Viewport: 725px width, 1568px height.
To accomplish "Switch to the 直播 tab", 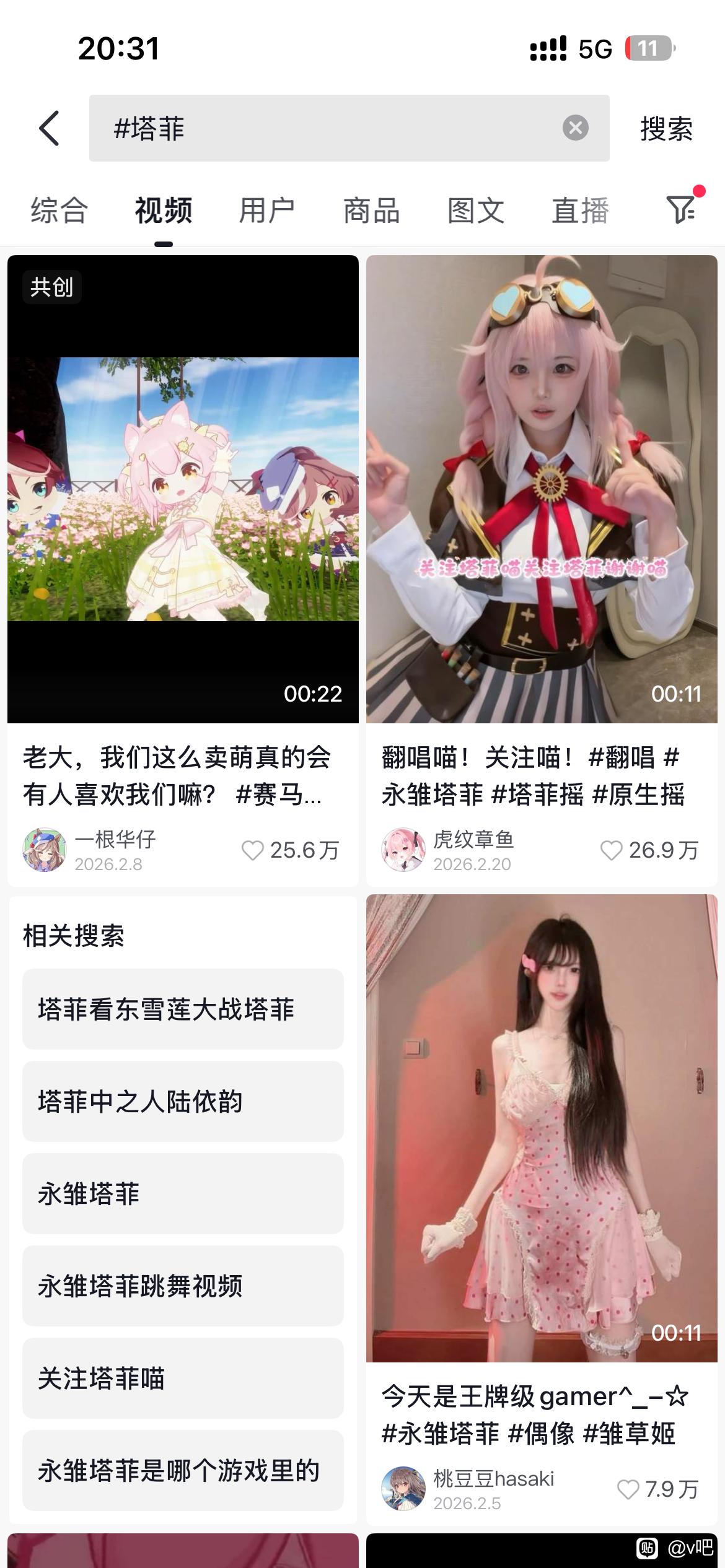I will pyautogui.click(x=580, y=211).
